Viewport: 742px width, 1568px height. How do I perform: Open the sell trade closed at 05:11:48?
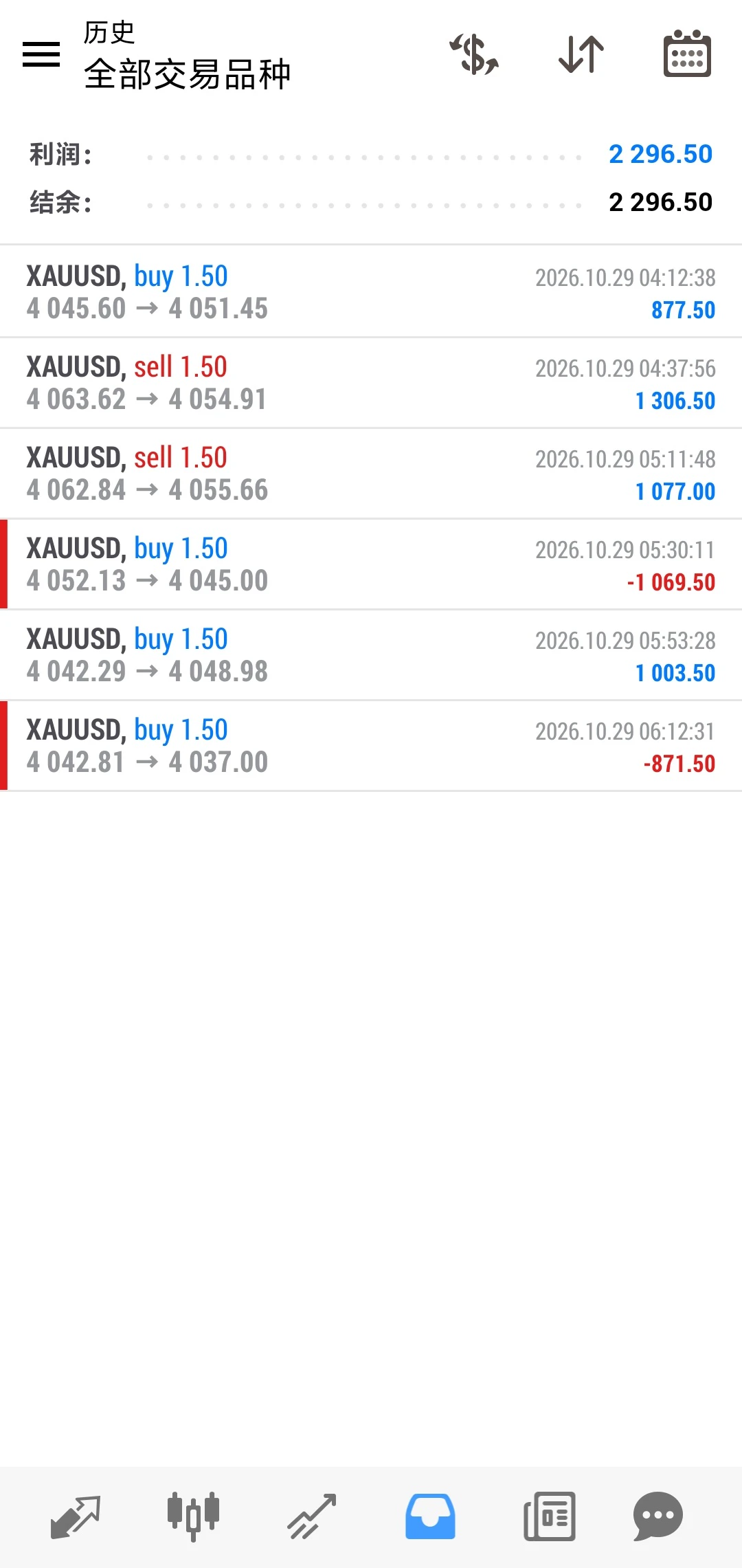click(x=371, y=473)
